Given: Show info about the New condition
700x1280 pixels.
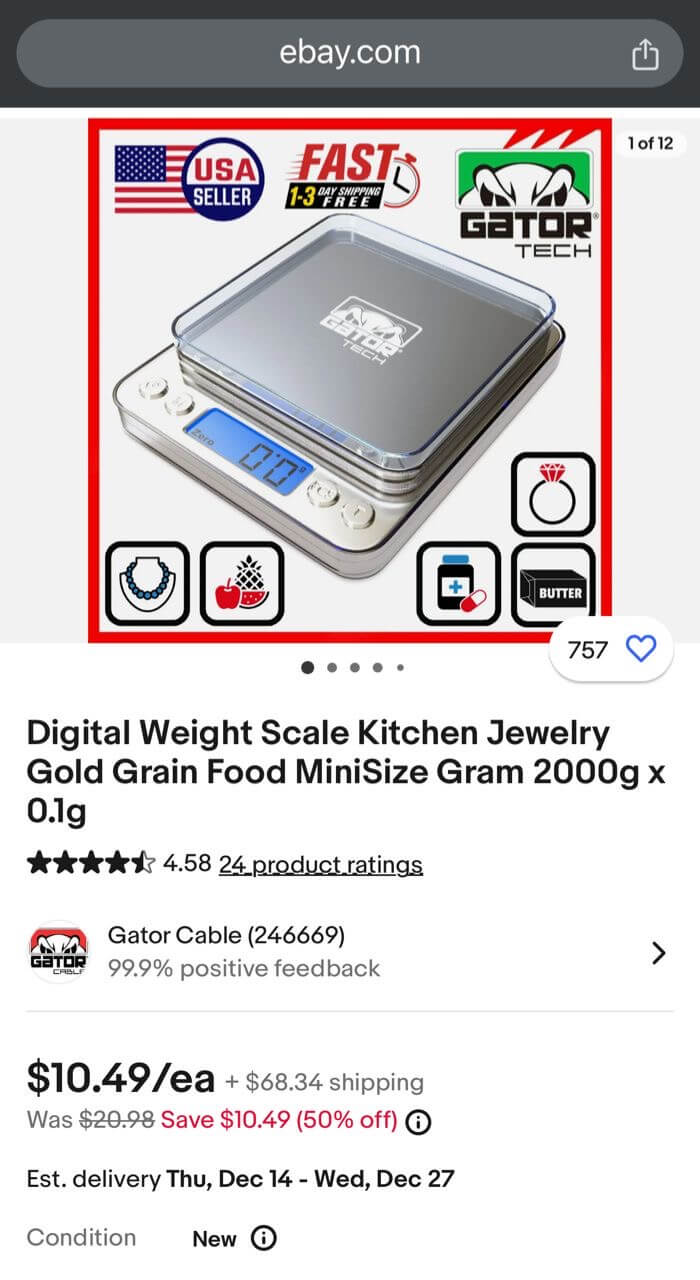Looking at the screenshot, I should [x=264, y=1238].
